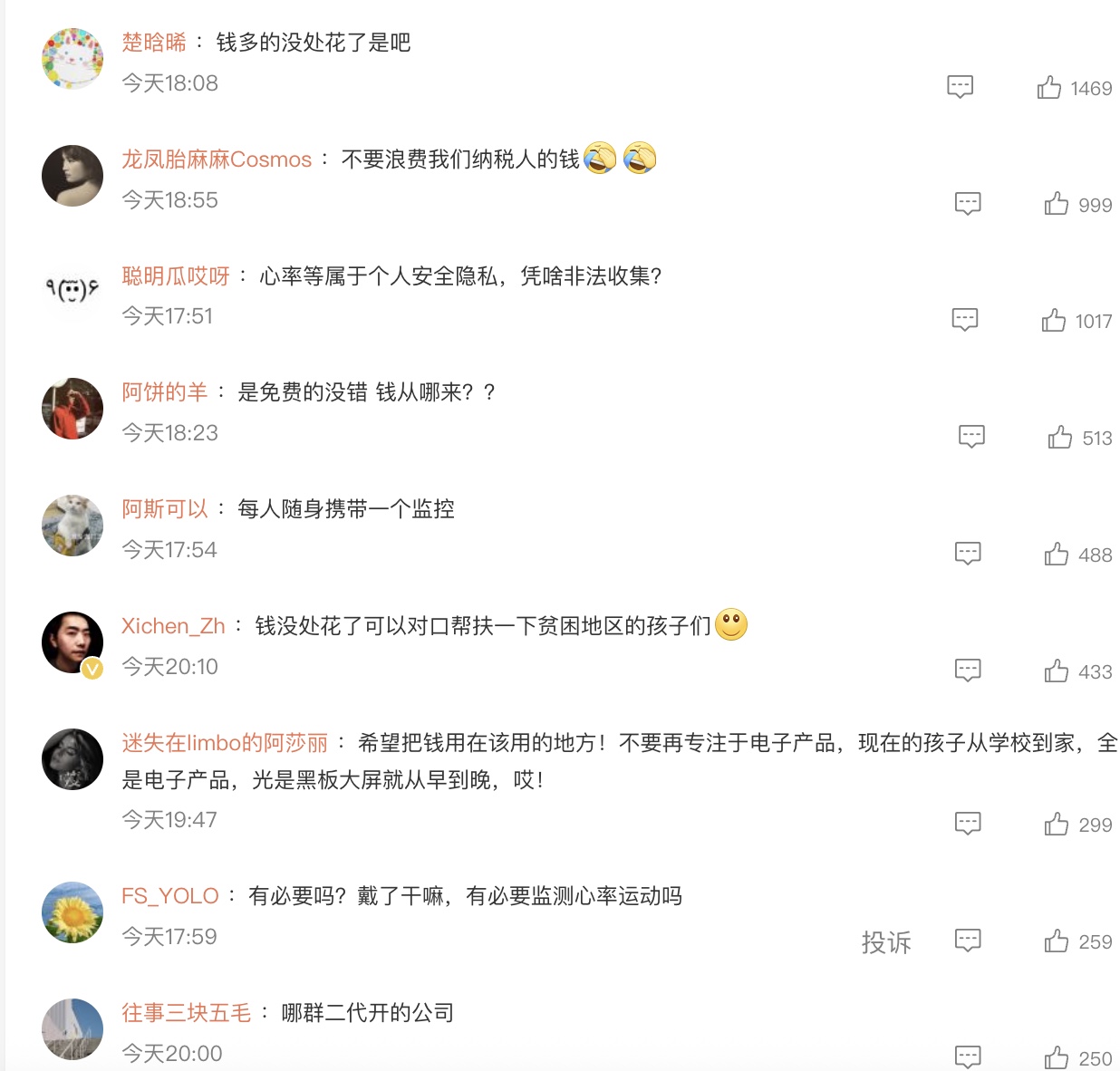Screen dimensions: 1120x1071
Task: Open 往事三块五毛's profile name
Action: tap(186, 1013)
